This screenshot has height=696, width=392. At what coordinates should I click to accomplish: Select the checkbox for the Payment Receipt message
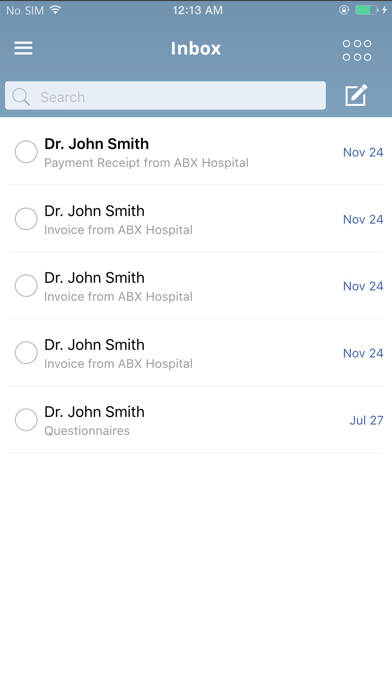[x=26, y=152]
